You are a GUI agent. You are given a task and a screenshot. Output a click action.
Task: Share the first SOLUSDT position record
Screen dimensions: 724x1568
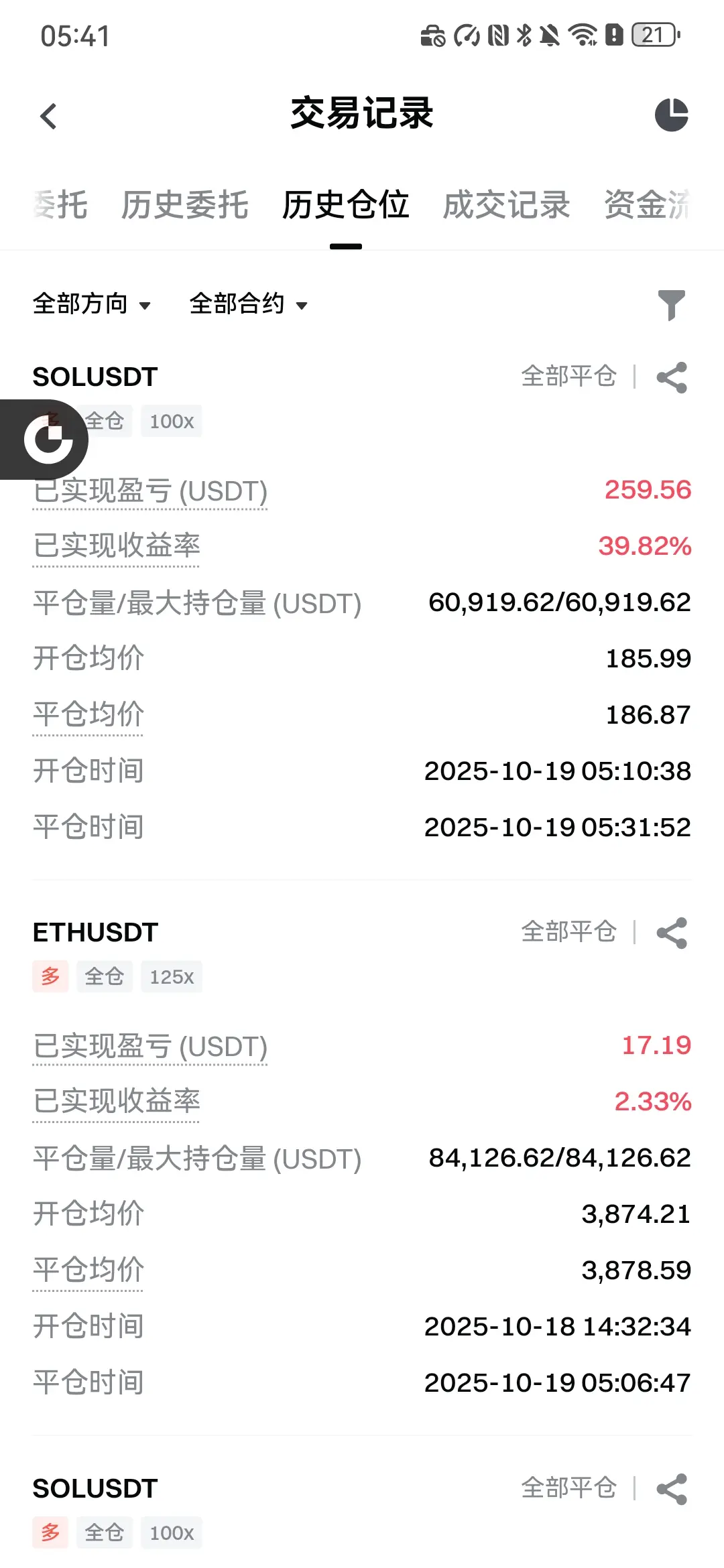click(x=672, y=377)
